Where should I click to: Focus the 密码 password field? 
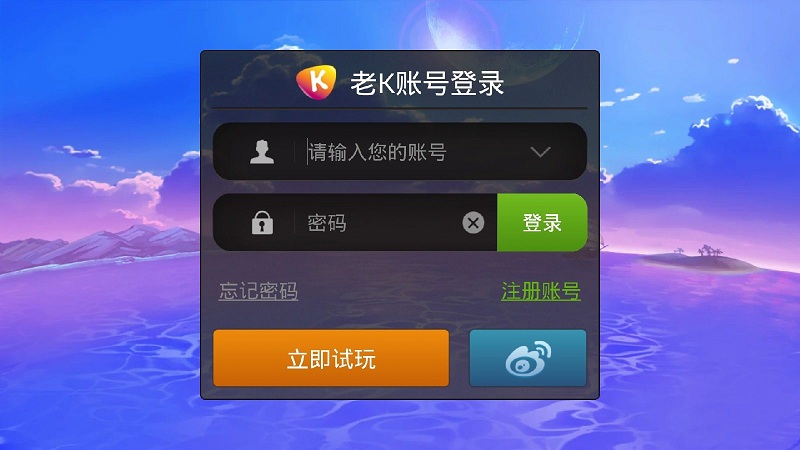[x=375, y=223]
